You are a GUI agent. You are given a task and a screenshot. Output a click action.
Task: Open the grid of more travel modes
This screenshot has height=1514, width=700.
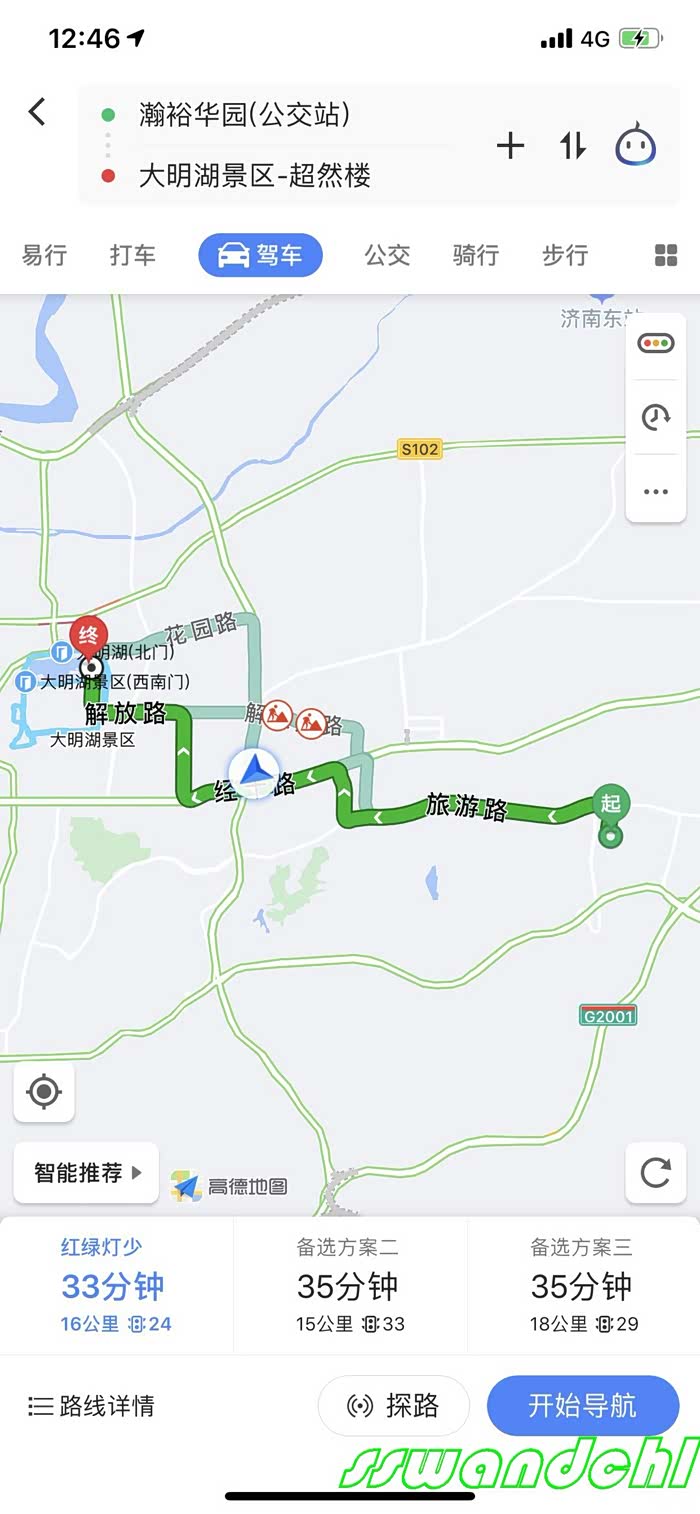tap(666, 255)
